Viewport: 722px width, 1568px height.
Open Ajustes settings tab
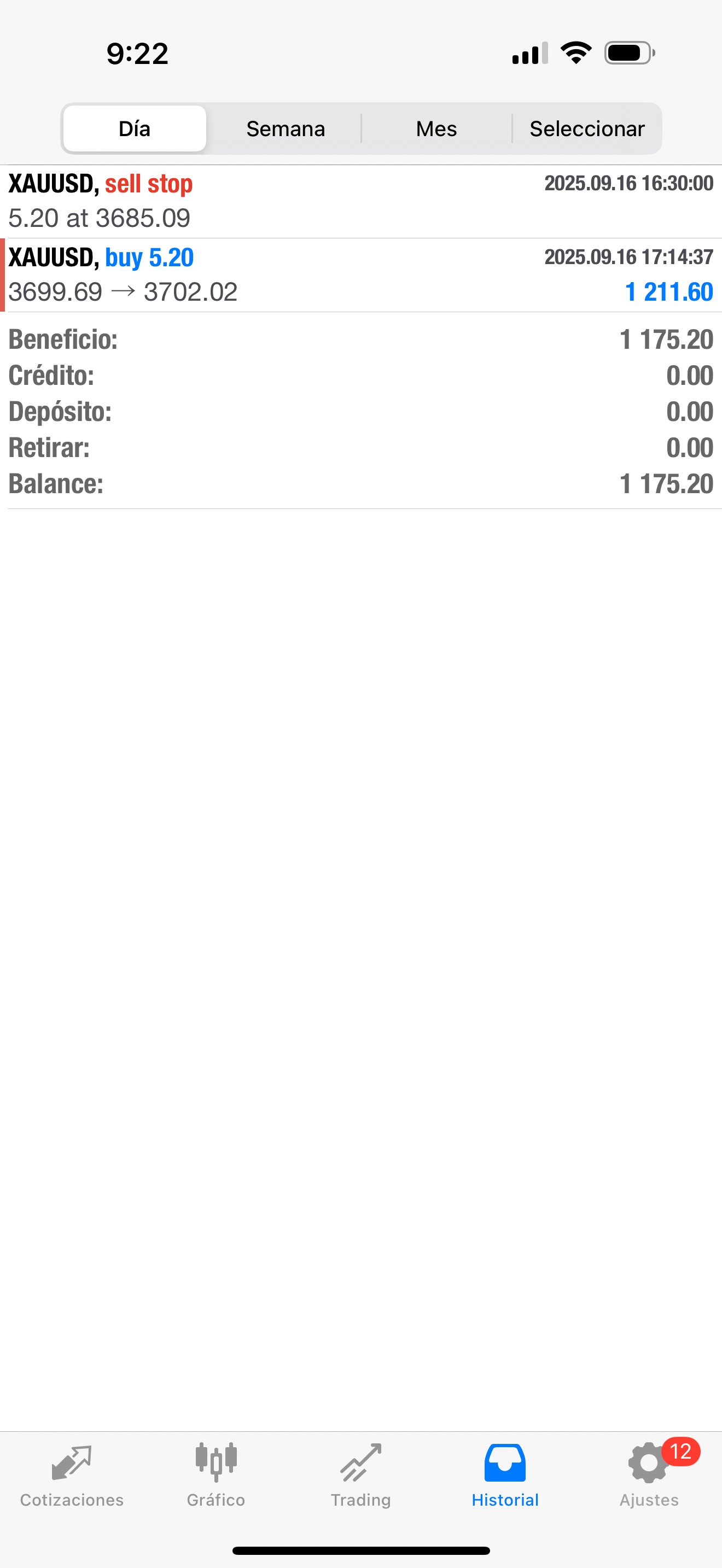649,1473
